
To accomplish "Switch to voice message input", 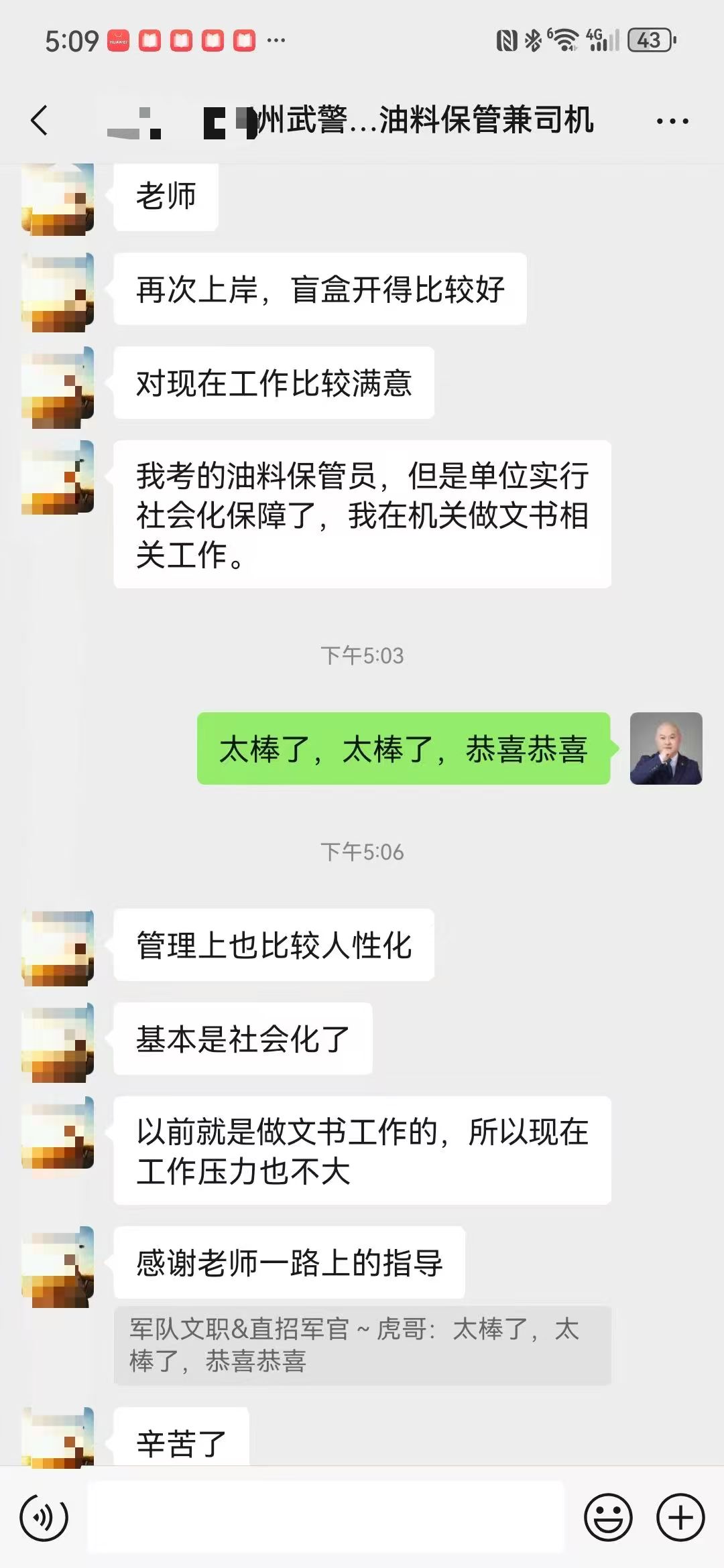I will 44,1518.
